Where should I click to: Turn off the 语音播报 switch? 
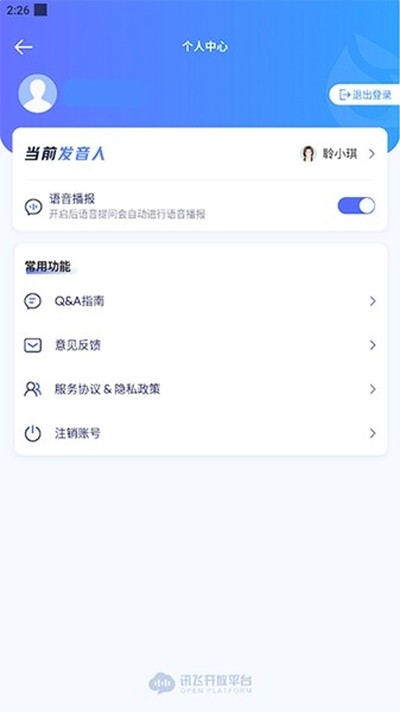pyautogui.click(x=356, y=206)
